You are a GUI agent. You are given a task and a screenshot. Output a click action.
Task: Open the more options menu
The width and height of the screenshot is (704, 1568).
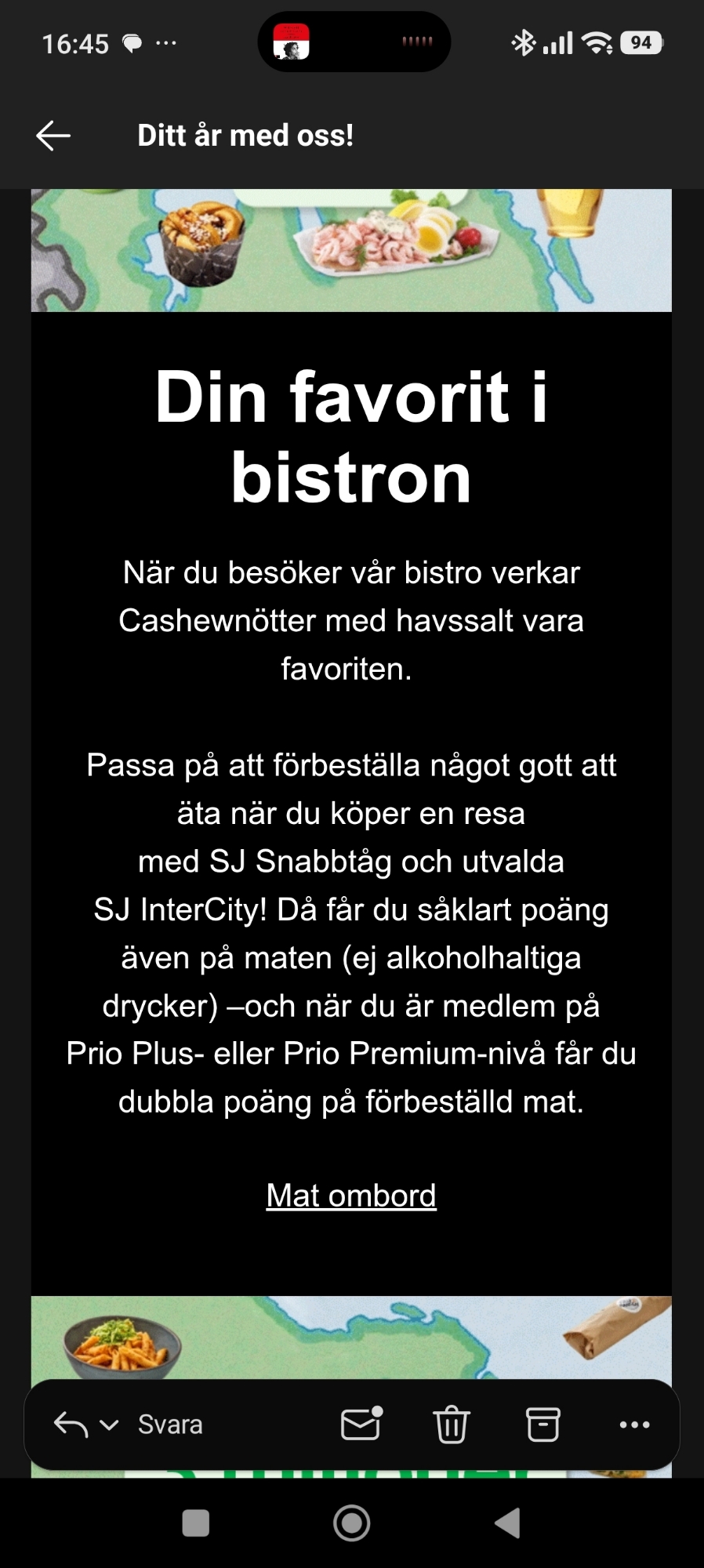(x=634, y=1425)
